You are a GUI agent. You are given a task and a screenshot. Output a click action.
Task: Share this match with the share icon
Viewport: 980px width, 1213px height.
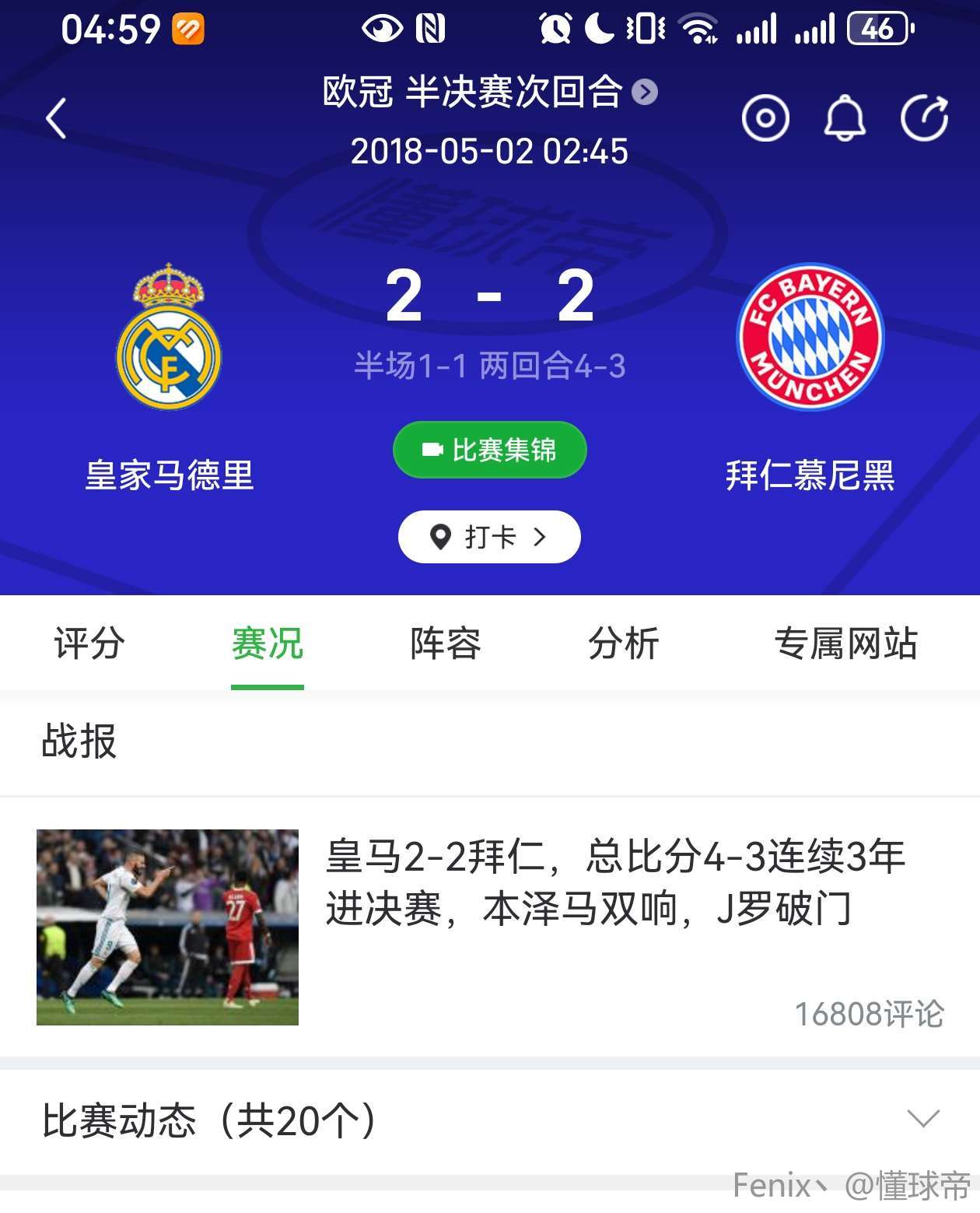pyautogui.click(x=924, y=118)
